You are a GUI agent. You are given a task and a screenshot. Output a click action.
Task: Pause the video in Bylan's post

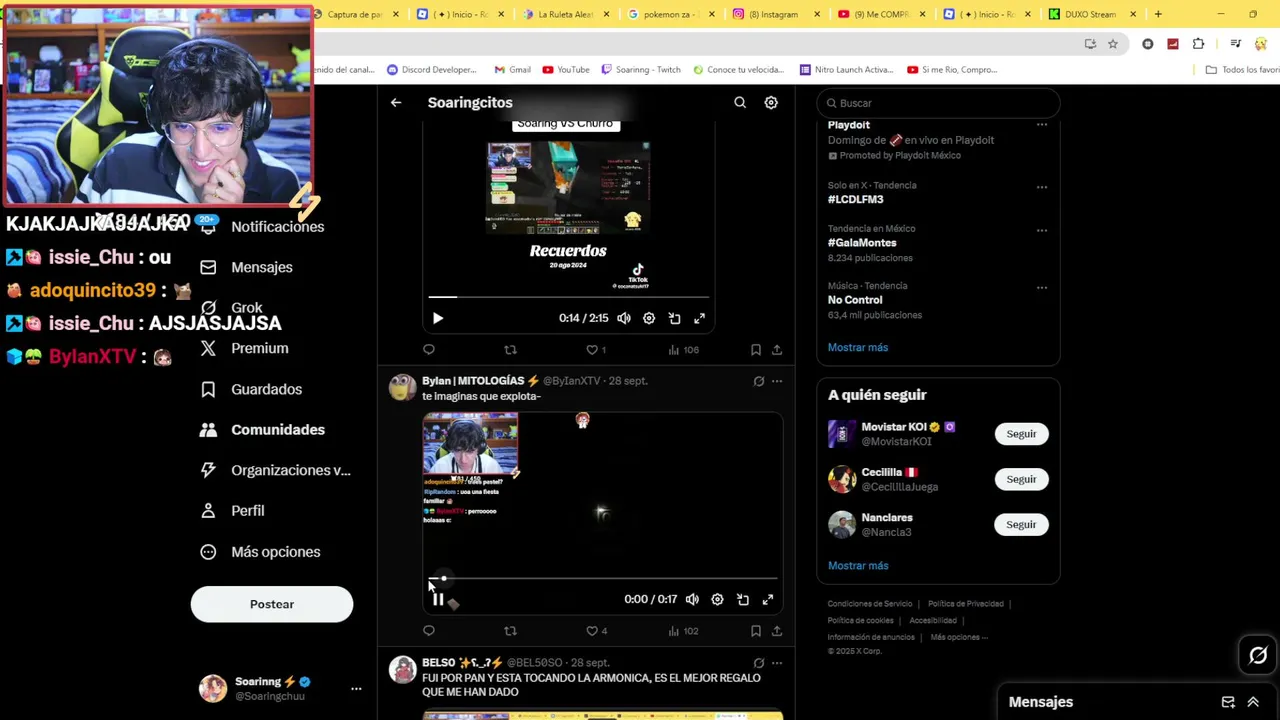(x=438, y=599)
